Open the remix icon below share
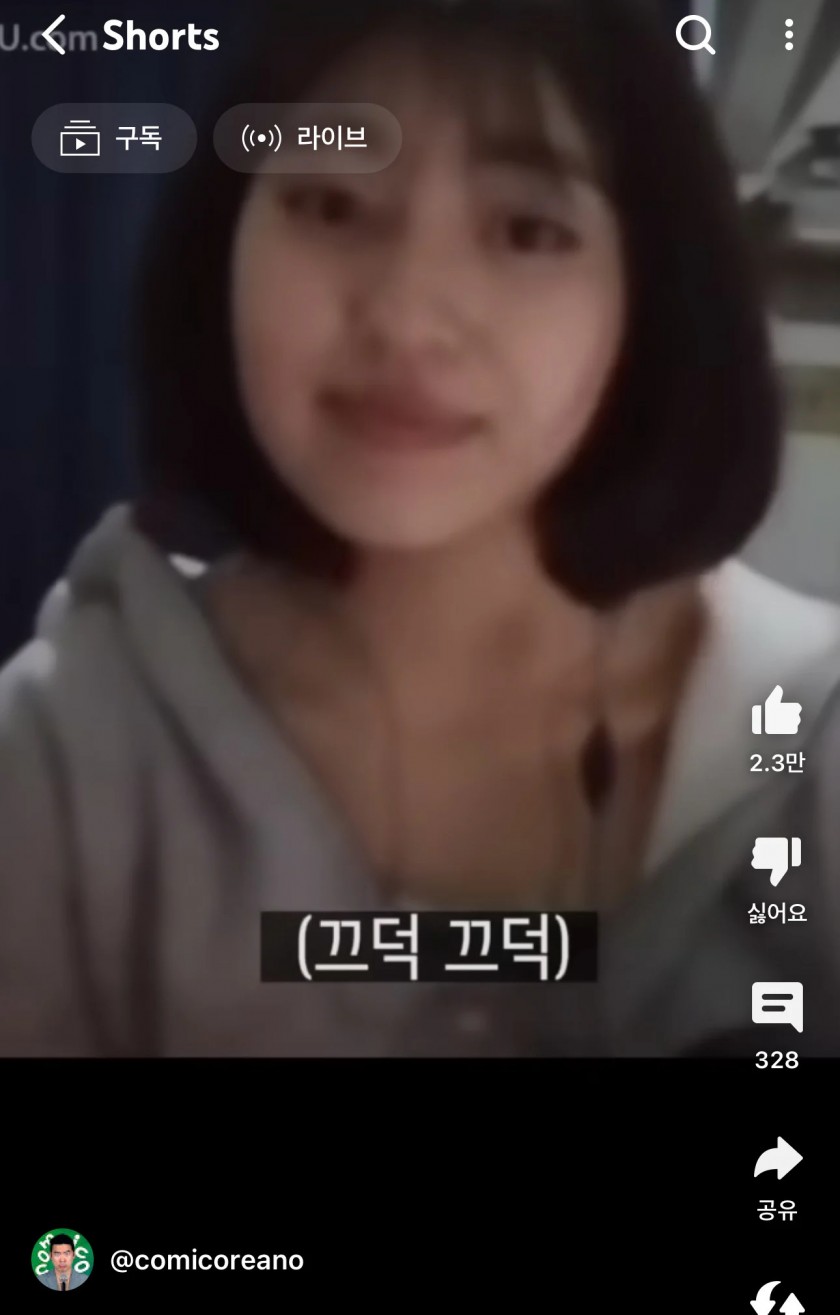This screenshot has width=840, height=1315. 777,1298
